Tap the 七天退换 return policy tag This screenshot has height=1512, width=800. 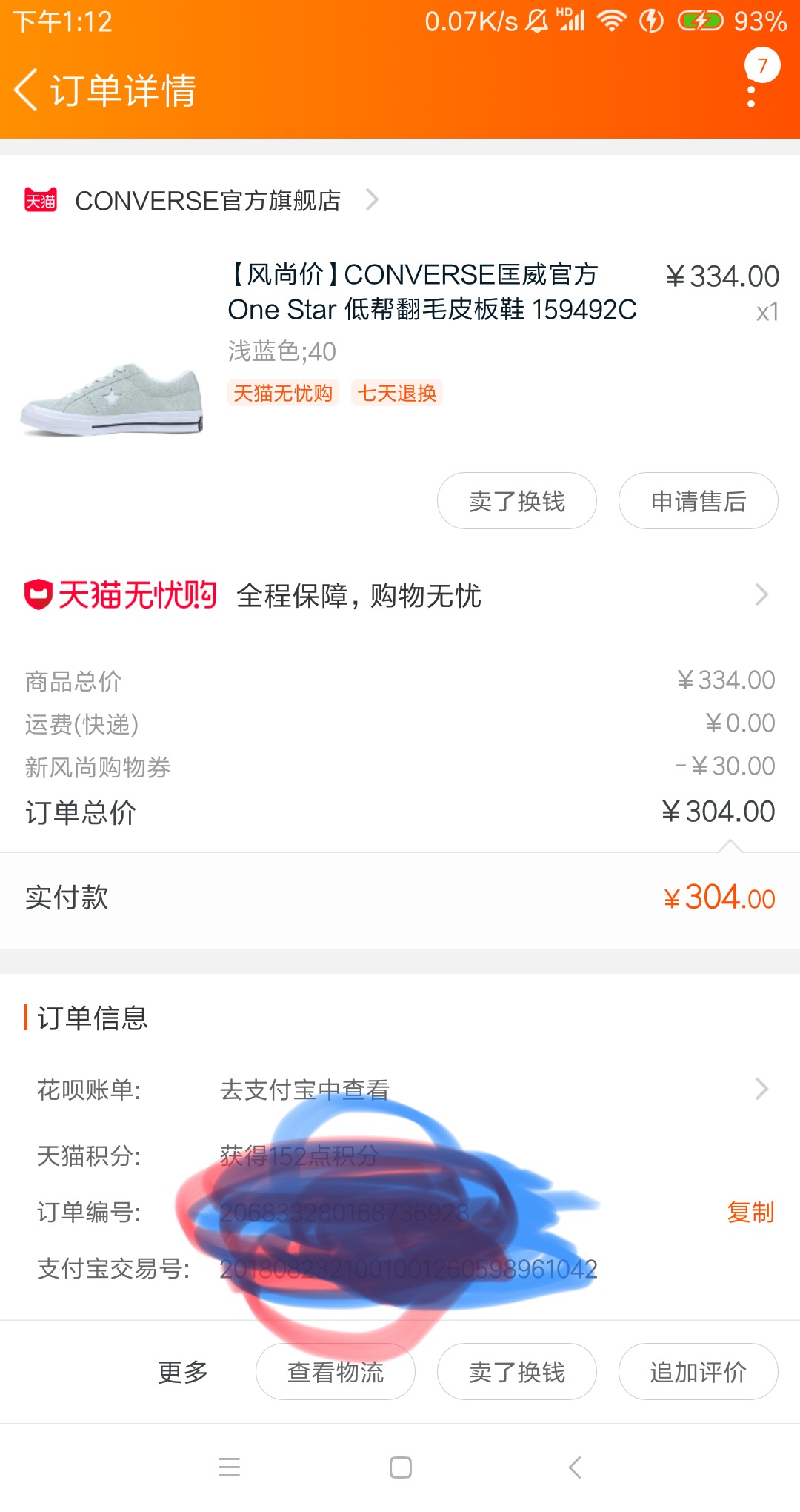coord(396,393)
